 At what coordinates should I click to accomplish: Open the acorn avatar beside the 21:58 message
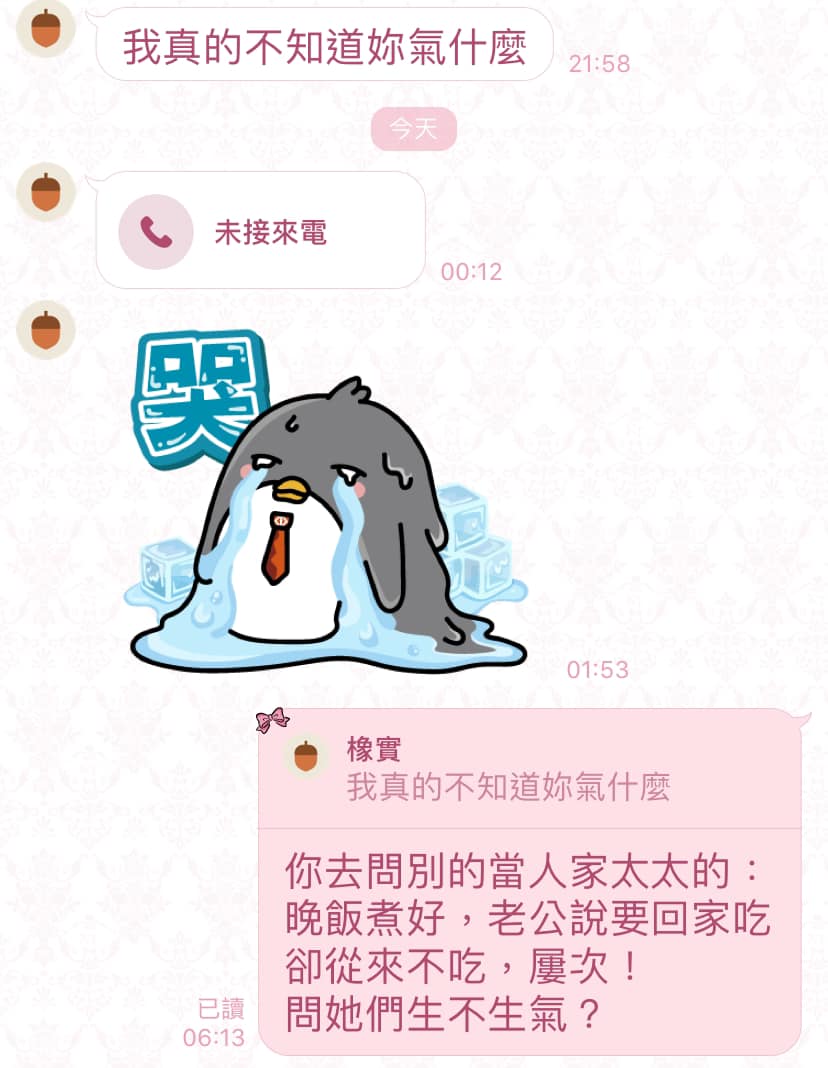tap(46, 29)
